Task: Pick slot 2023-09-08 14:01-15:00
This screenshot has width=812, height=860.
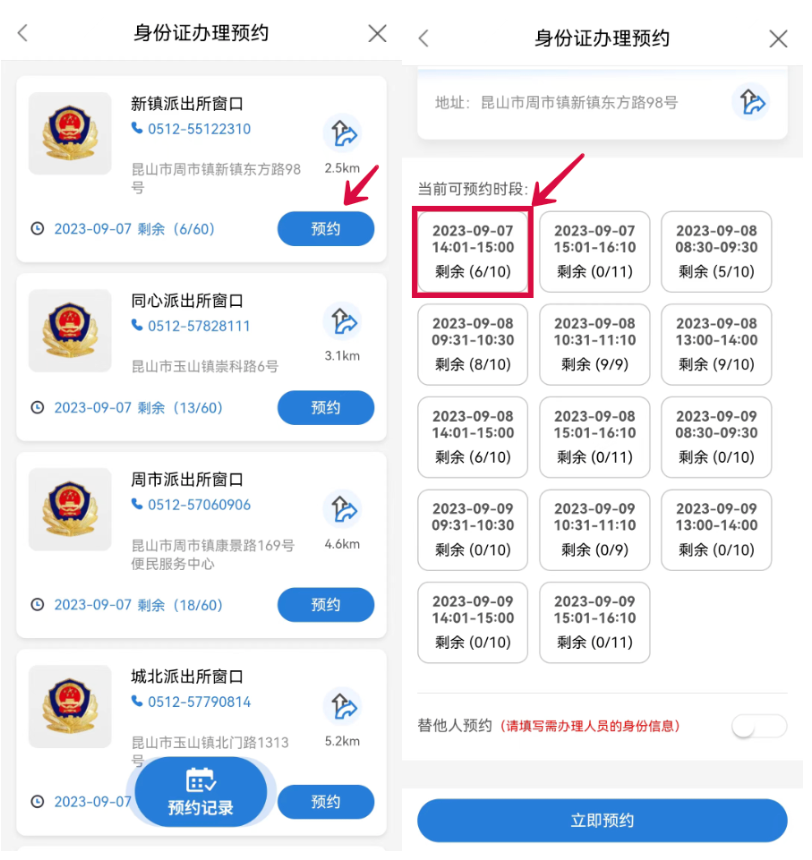Action: [472, 437]
